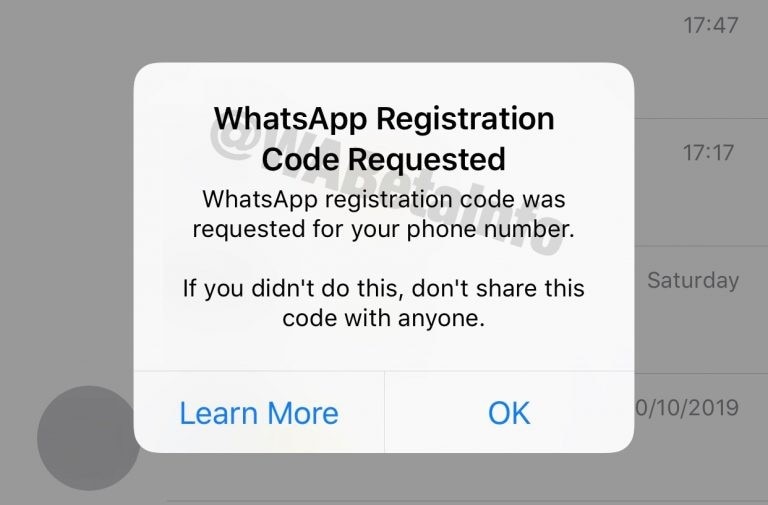The height and width of the screenshot is (505, 768).
Task: Dismiss the dialog with OK
Action: tap(508, 412)
